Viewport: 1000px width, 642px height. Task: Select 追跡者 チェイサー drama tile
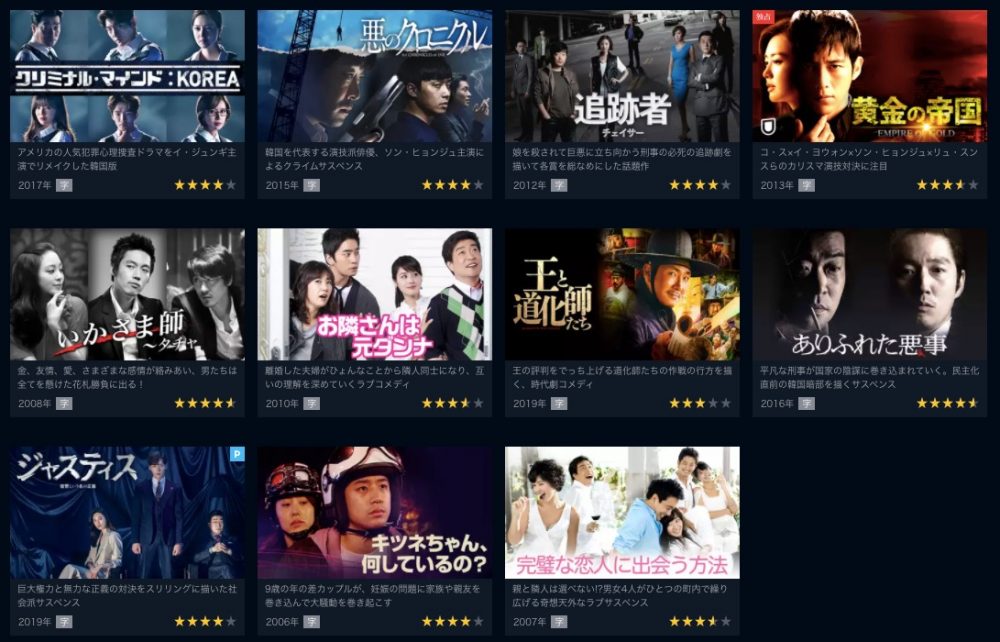coord(622,76)
